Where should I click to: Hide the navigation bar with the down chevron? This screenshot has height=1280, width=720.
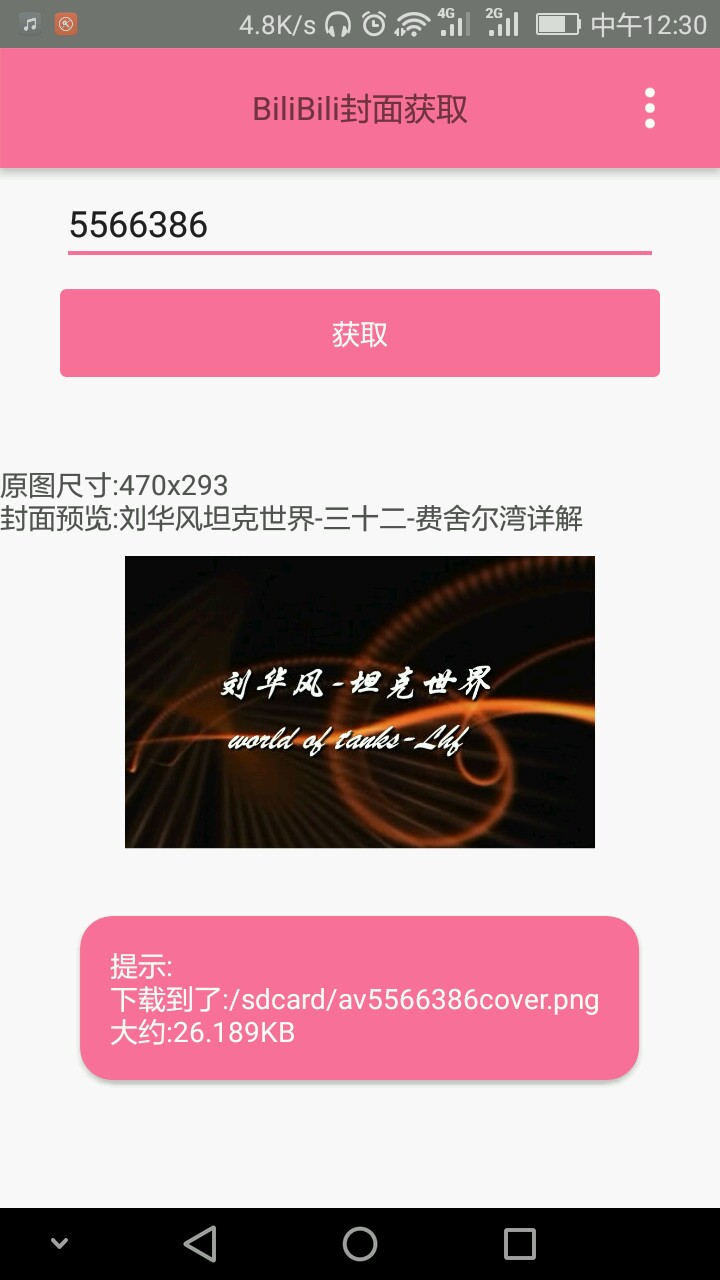pos(59,1244)
